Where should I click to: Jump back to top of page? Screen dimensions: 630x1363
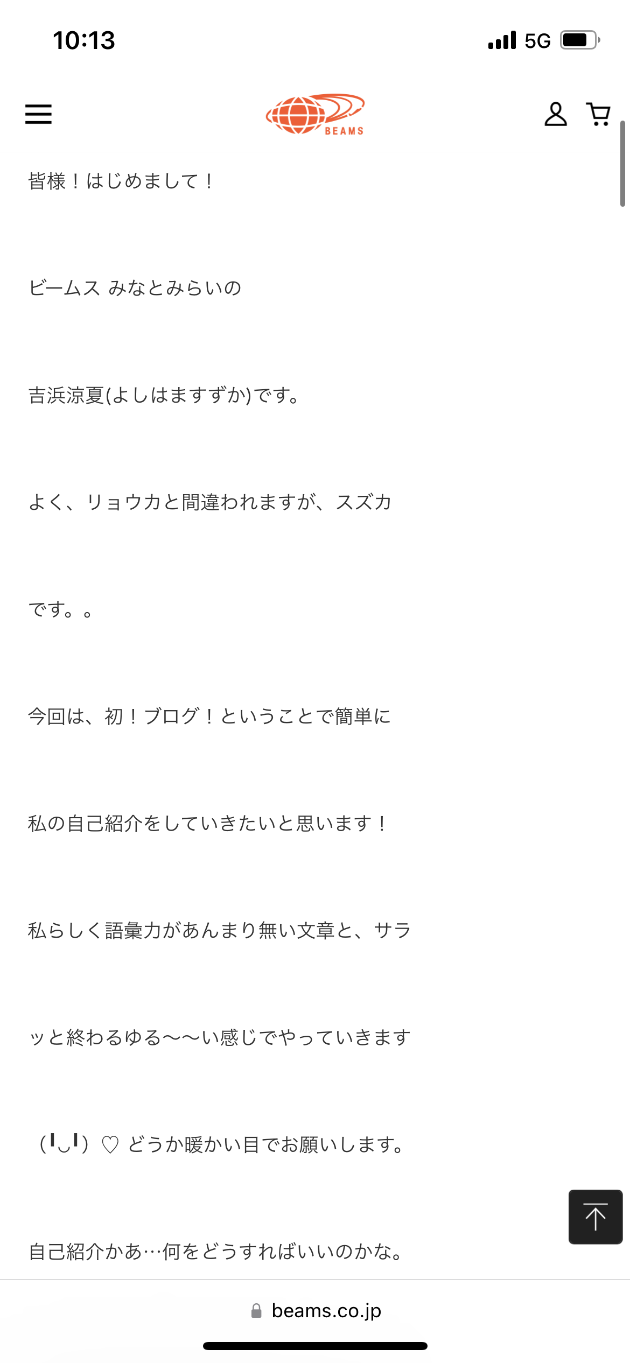[595, 1217]
